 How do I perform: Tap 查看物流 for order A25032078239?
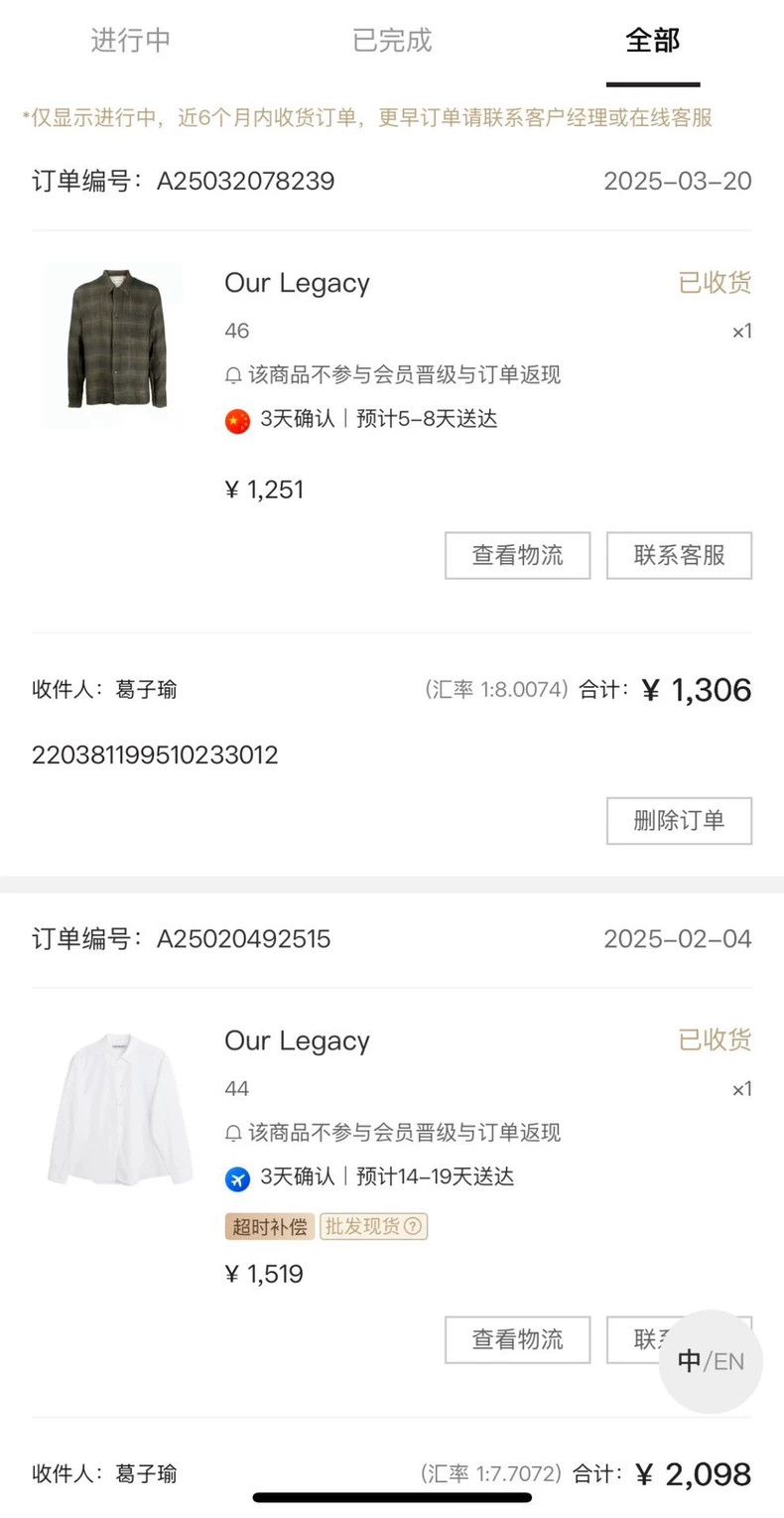(517, 556)
